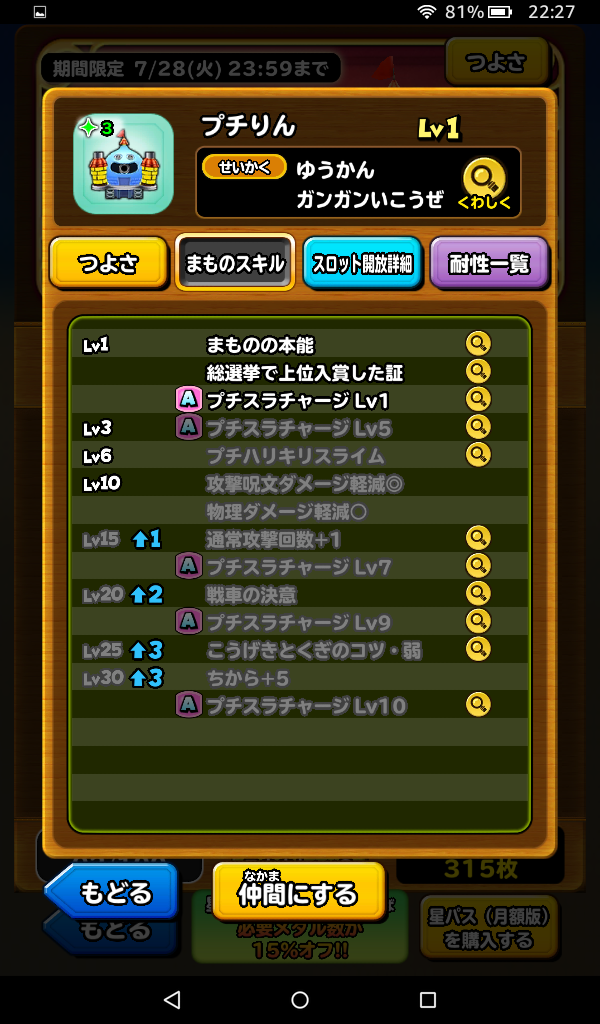Switch to the つよさ tab
This screenshot has height=1024, width=600.
click(x=108, y=264)
